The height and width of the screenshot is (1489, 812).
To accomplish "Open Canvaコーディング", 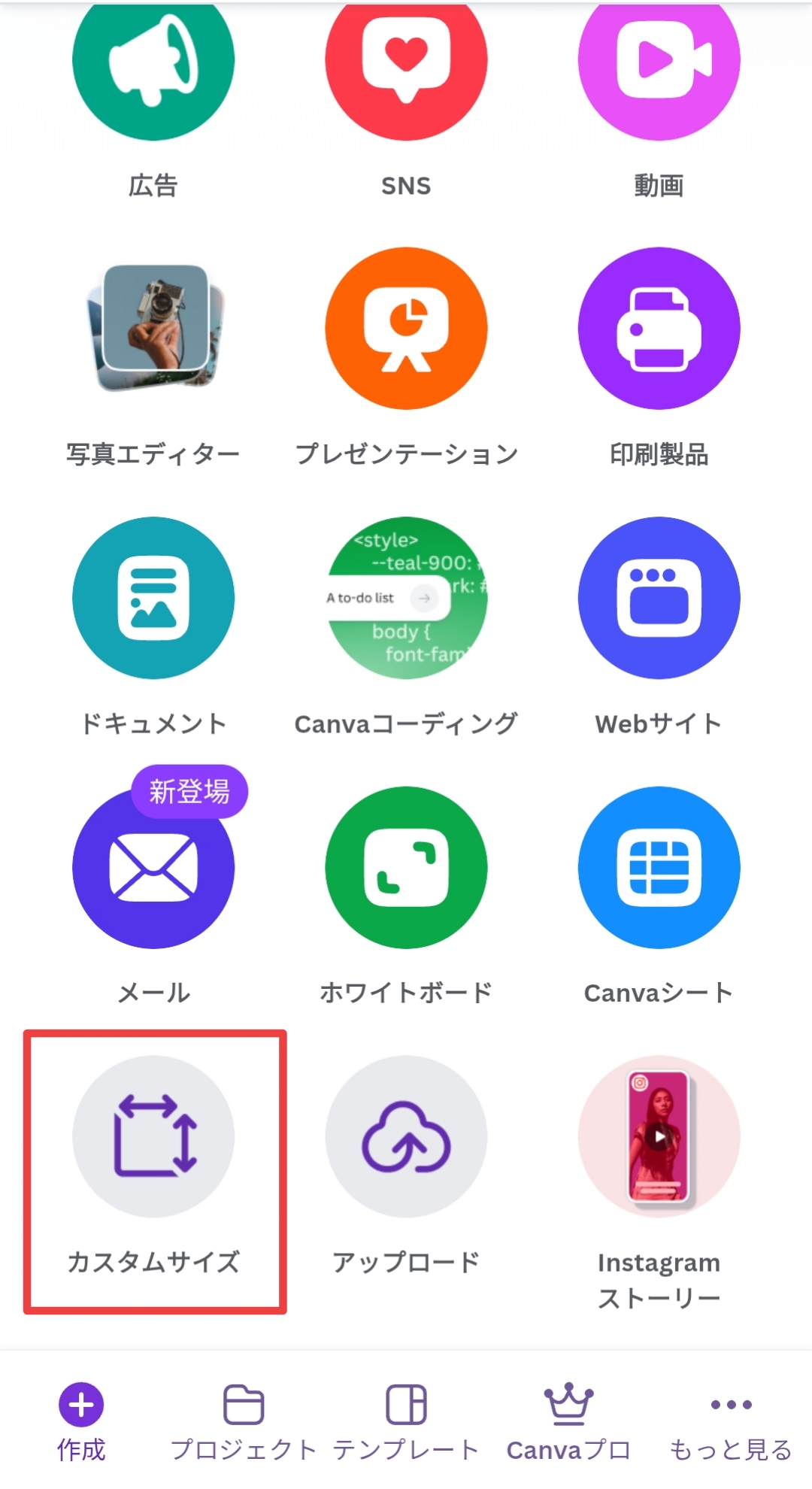I will [x=406, y=598].
